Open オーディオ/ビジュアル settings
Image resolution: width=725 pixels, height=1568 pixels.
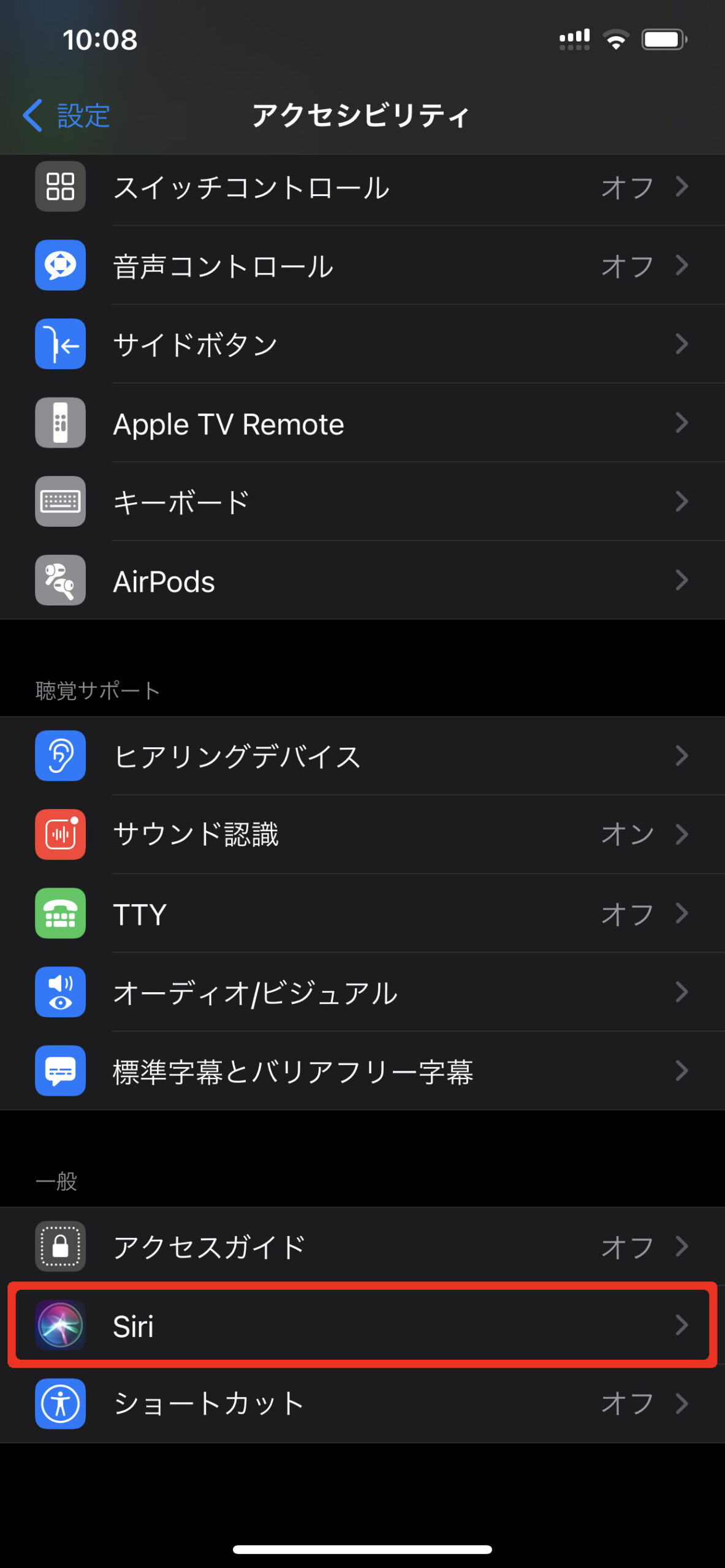point(362,992)
